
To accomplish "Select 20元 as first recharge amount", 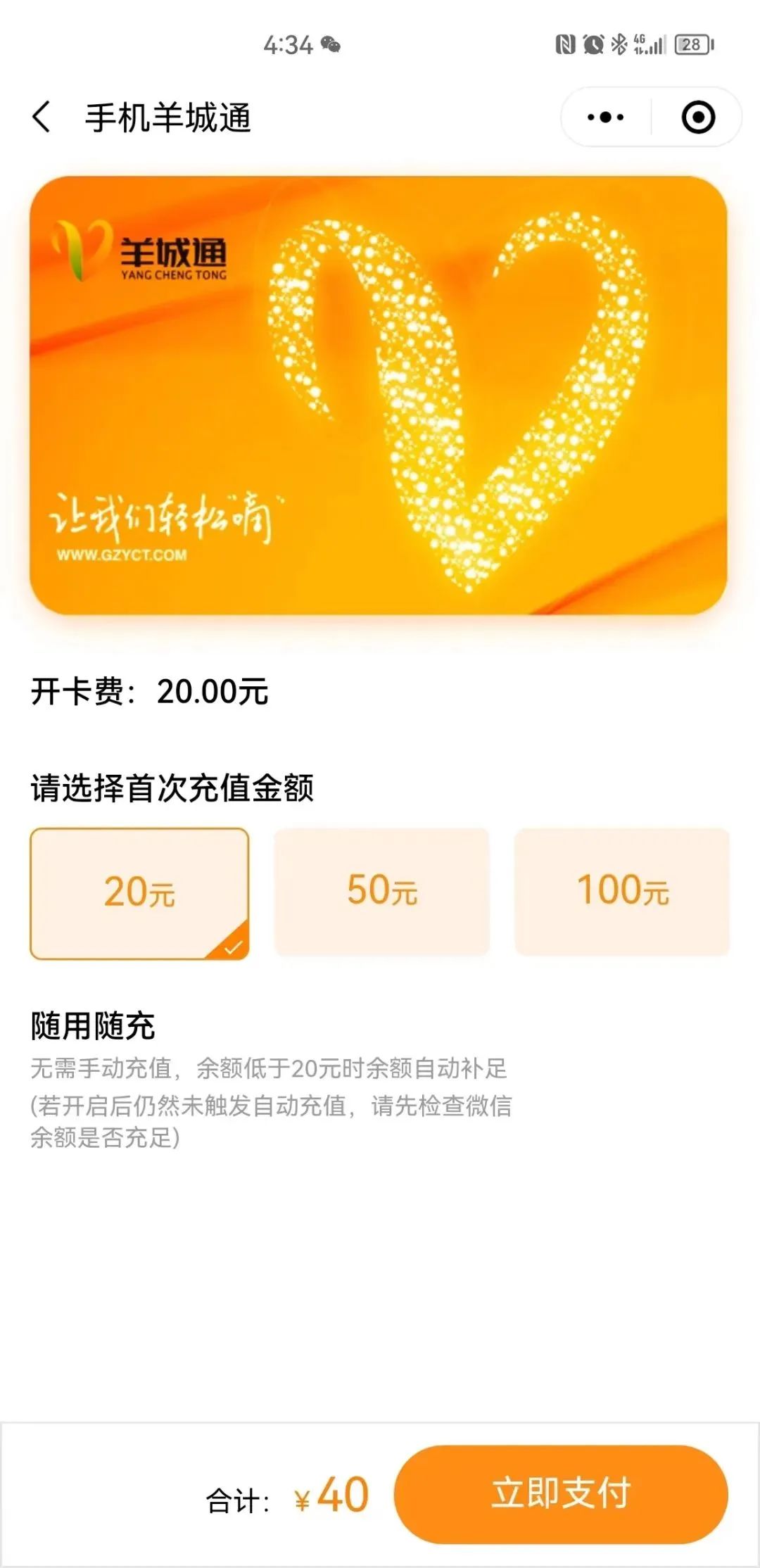I will click(139, 892).
